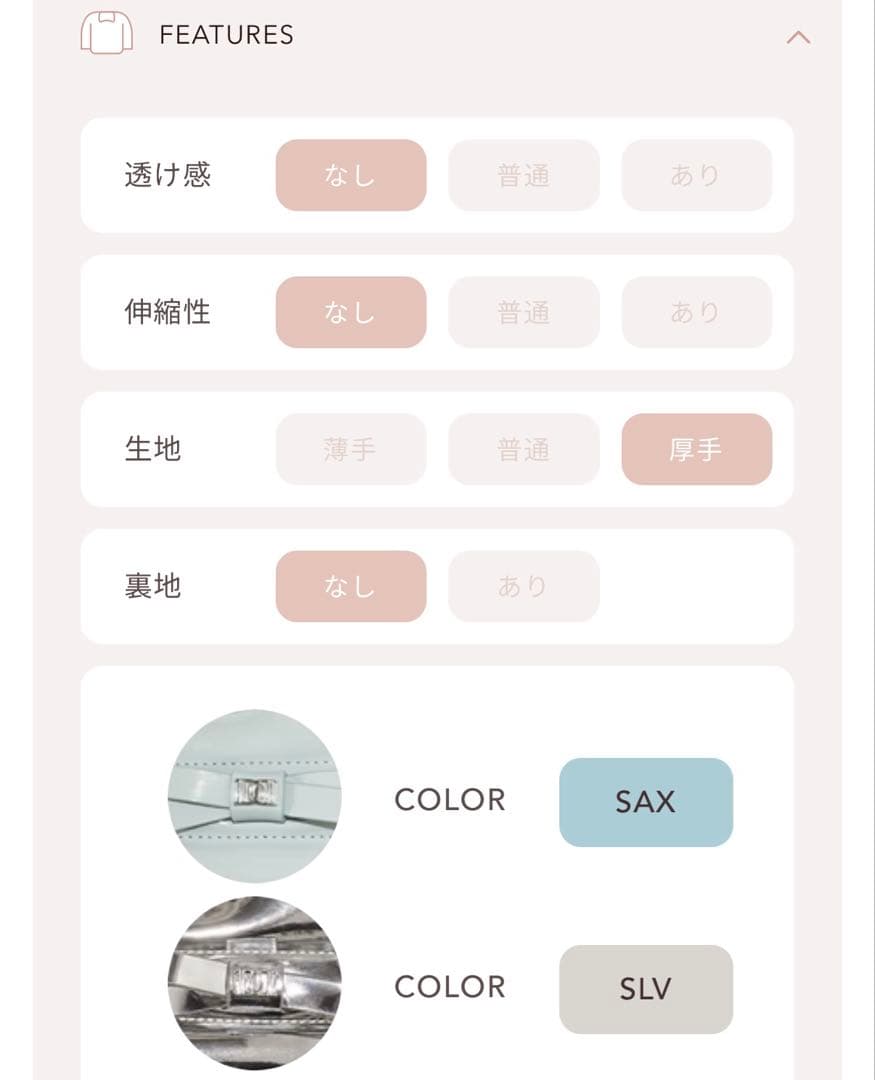Screen dimensions: 875x1080
Task: Collapse the FEATURES section via the chevron
Action: pos(797,38)
